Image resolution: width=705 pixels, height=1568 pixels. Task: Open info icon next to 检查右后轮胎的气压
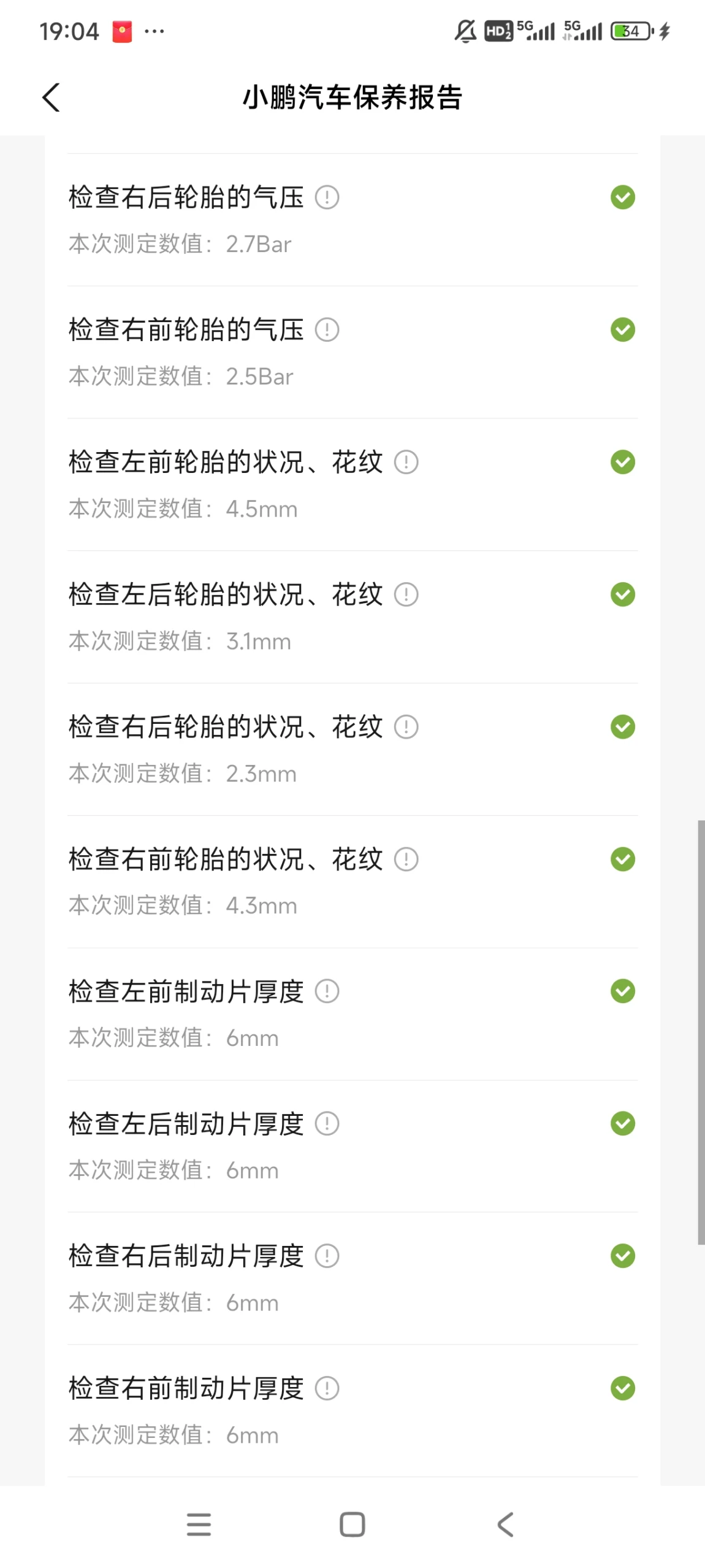327,198
